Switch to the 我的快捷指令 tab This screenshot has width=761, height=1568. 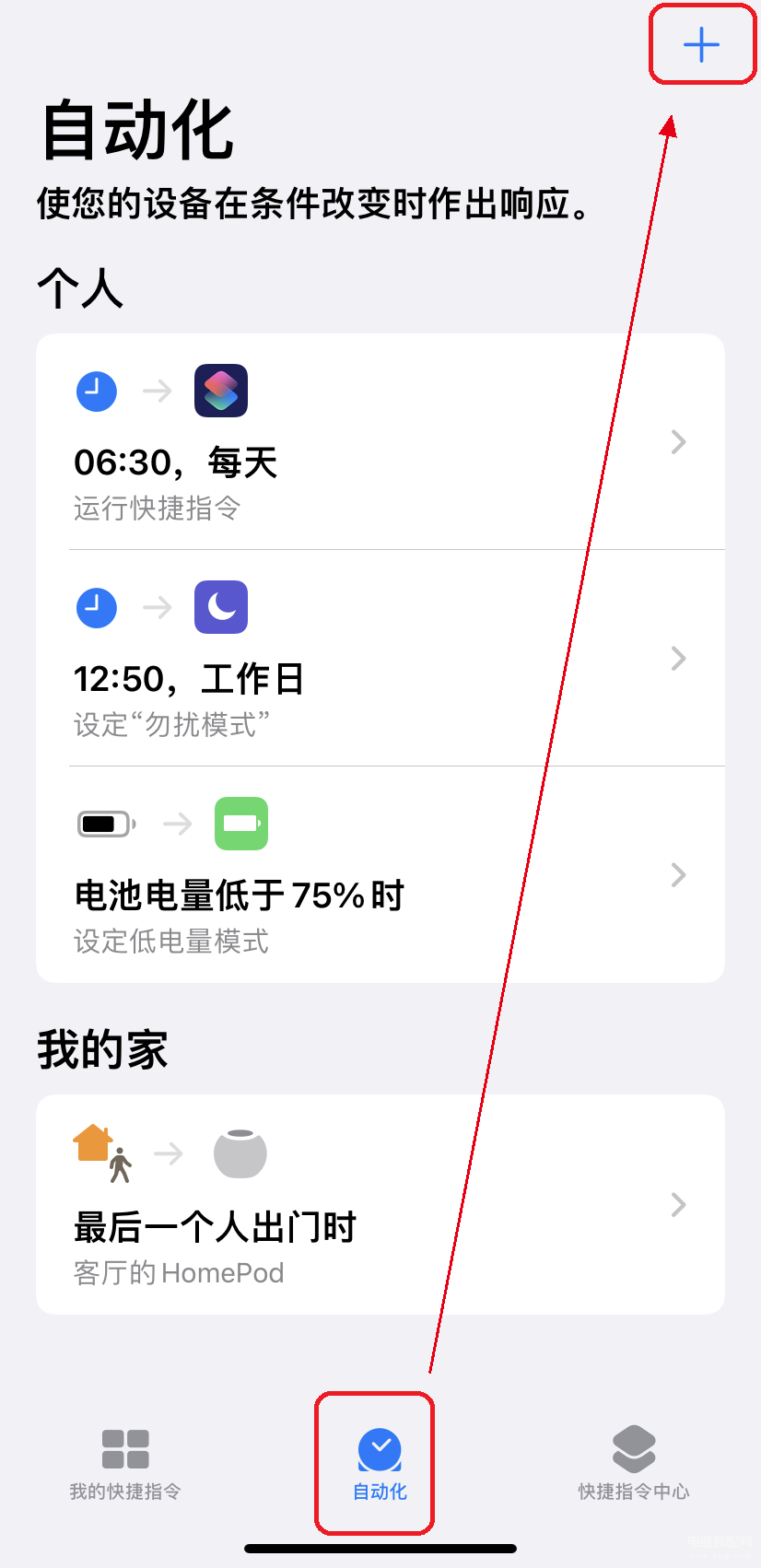tap(125, 1462)
